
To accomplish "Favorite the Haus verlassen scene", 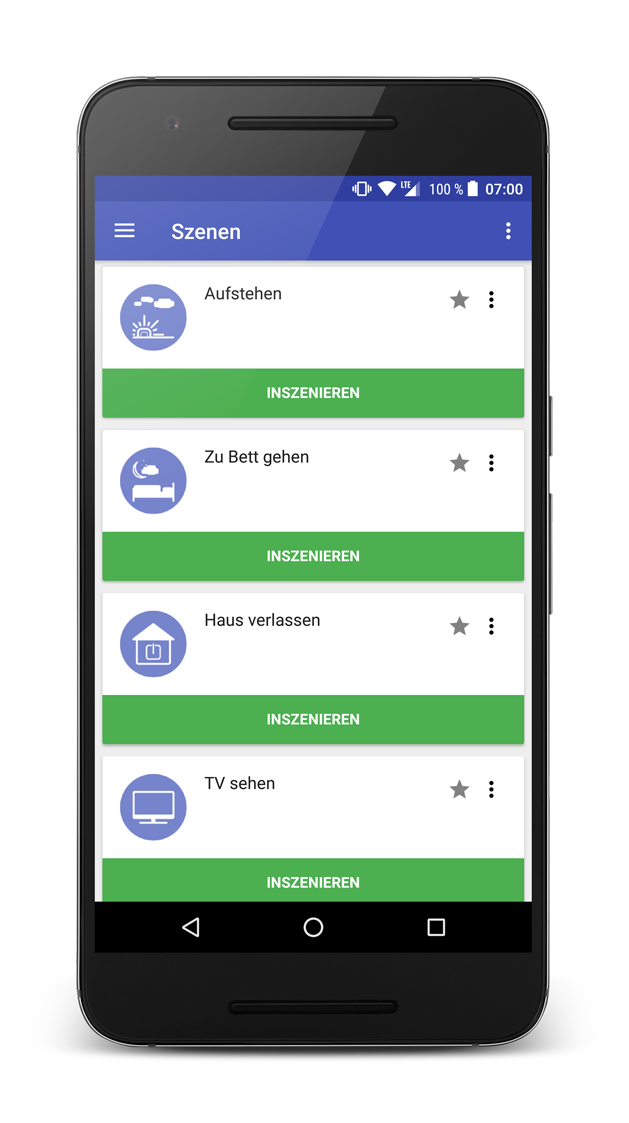I will pyautogui.click(x=459, y=626).
